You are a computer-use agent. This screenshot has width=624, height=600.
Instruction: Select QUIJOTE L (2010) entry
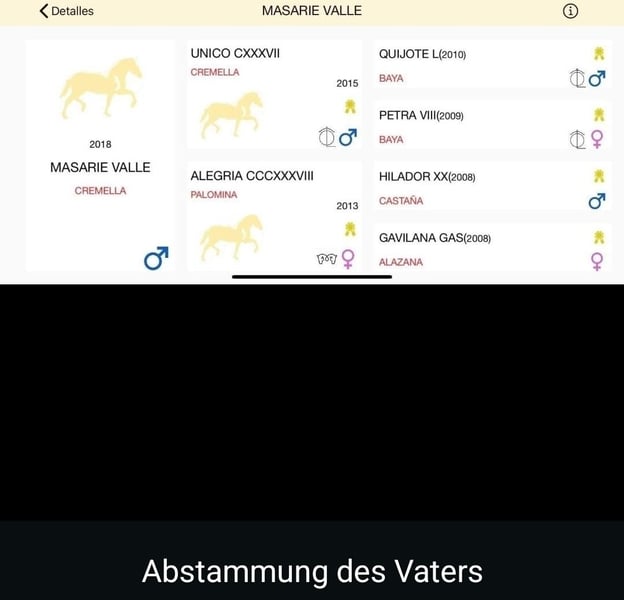click(492, 65)
